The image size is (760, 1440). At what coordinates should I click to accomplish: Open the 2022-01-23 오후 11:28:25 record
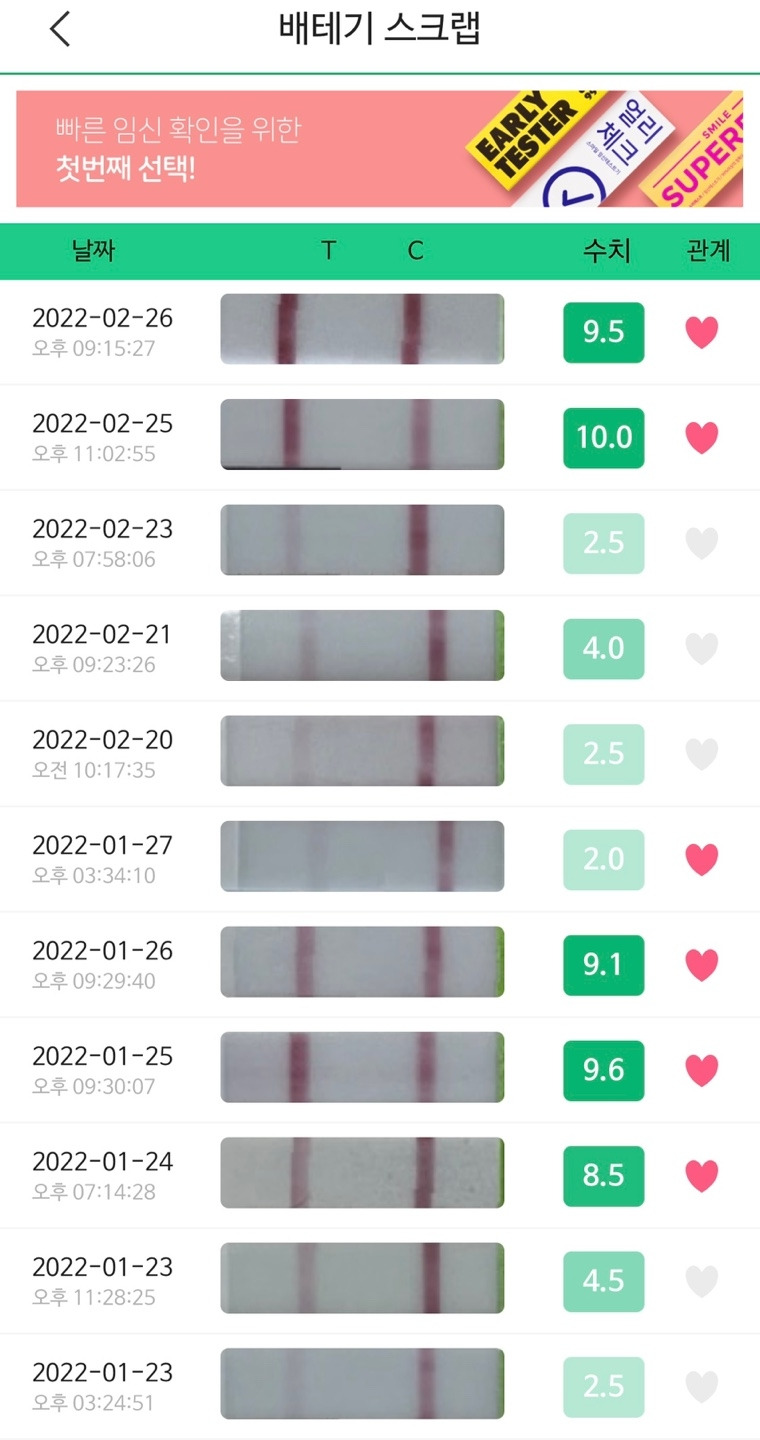point(380,1281)
